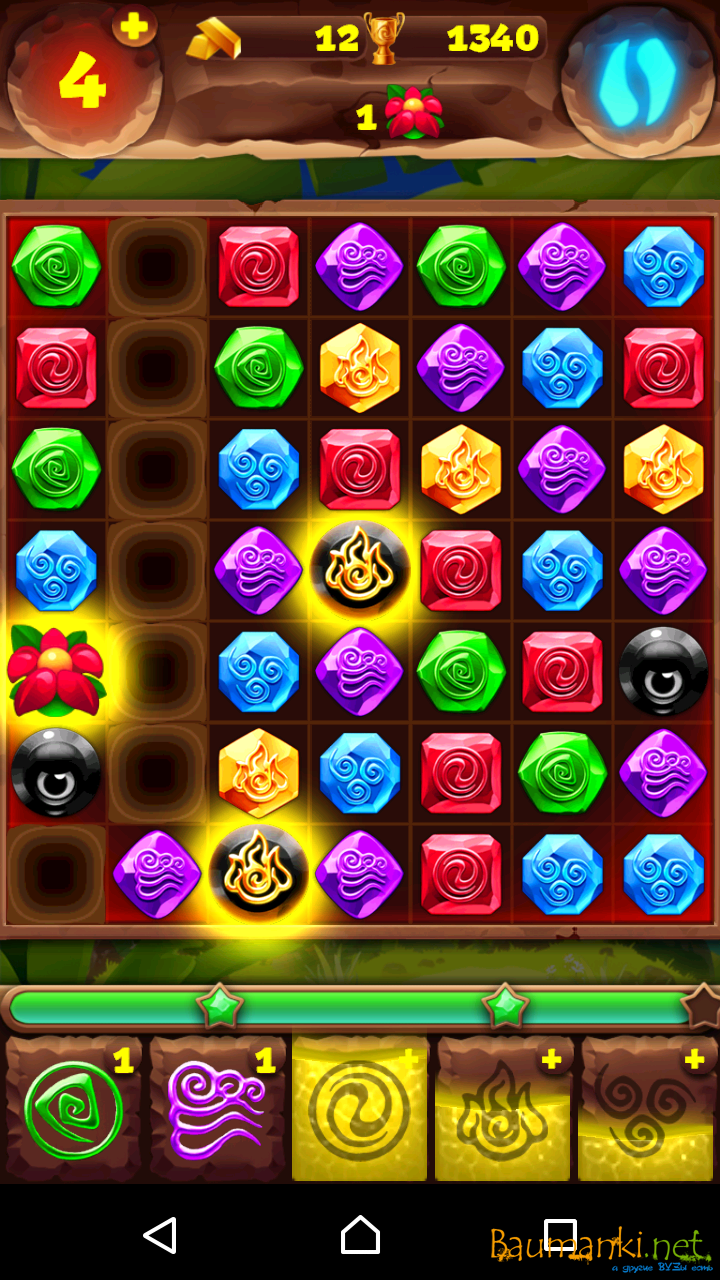Add more moves with the plus button

(134, 27)
